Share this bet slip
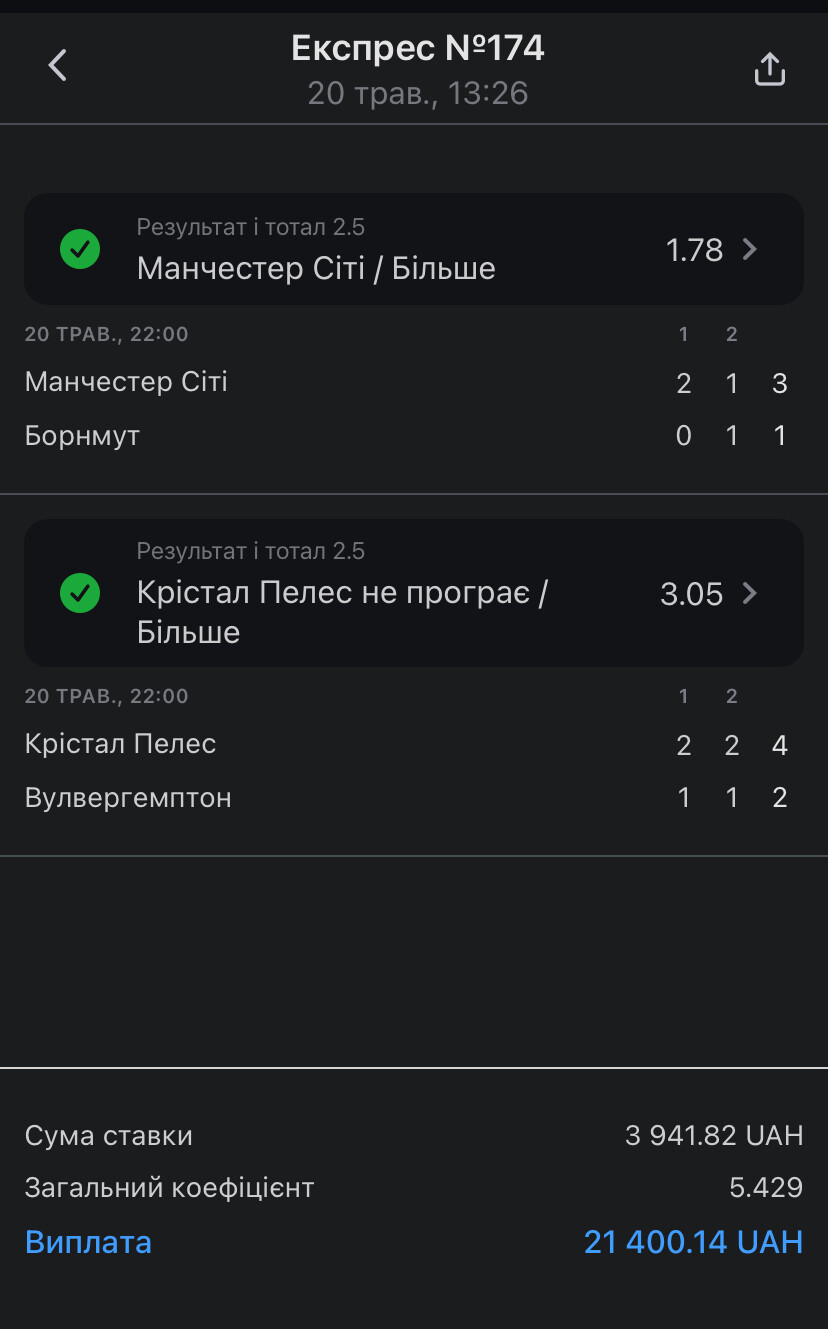This screenshot has height=1329, width=828. point(769,68)
